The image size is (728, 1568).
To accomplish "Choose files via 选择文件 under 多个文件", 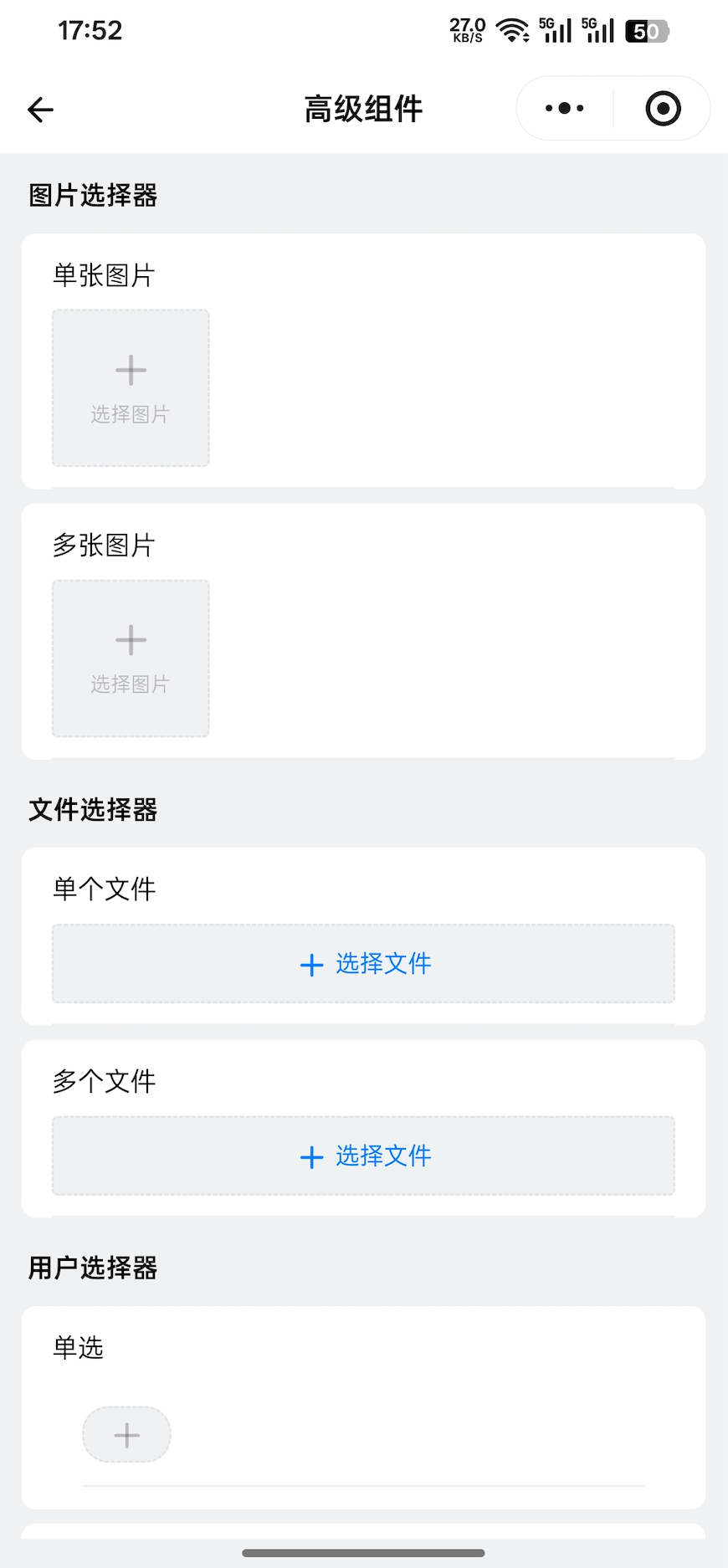I will [x=363, y=1156].
